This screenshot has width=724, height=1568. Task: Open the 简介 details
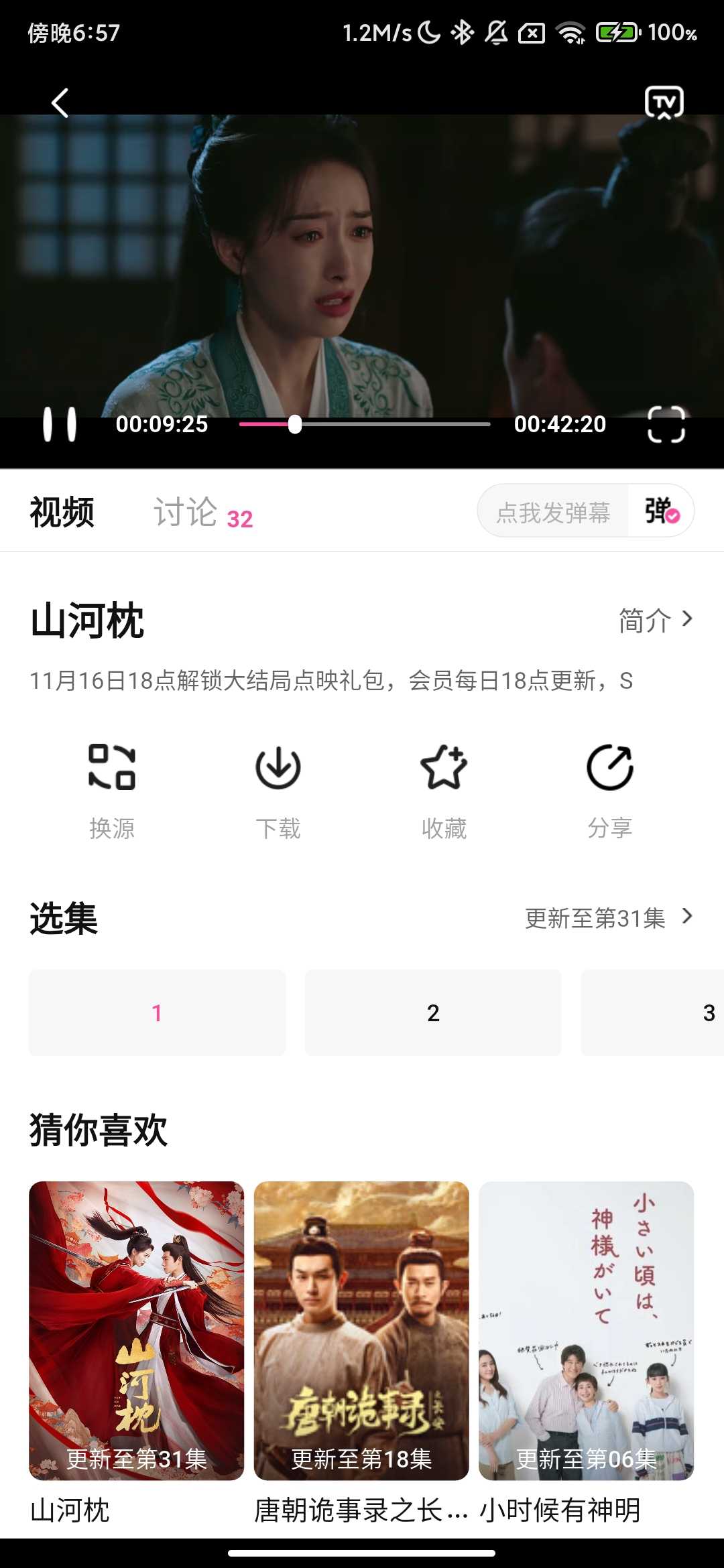[x=655, y=620]
